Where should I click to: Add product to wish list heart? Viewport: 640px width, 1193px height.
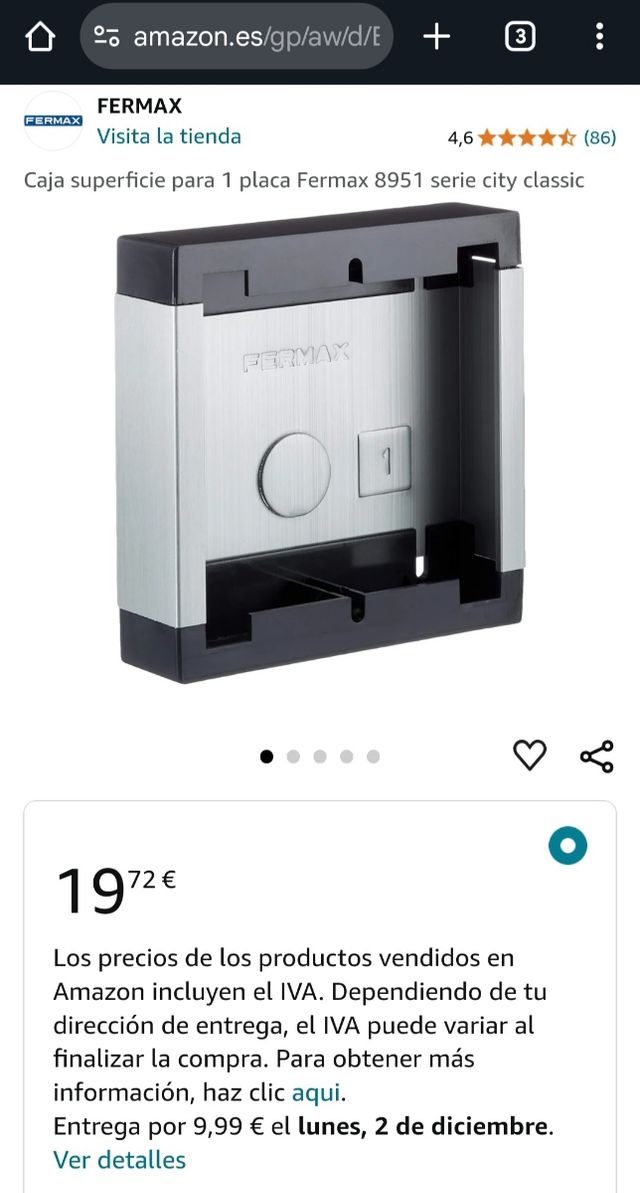click(x=529, y=755)
